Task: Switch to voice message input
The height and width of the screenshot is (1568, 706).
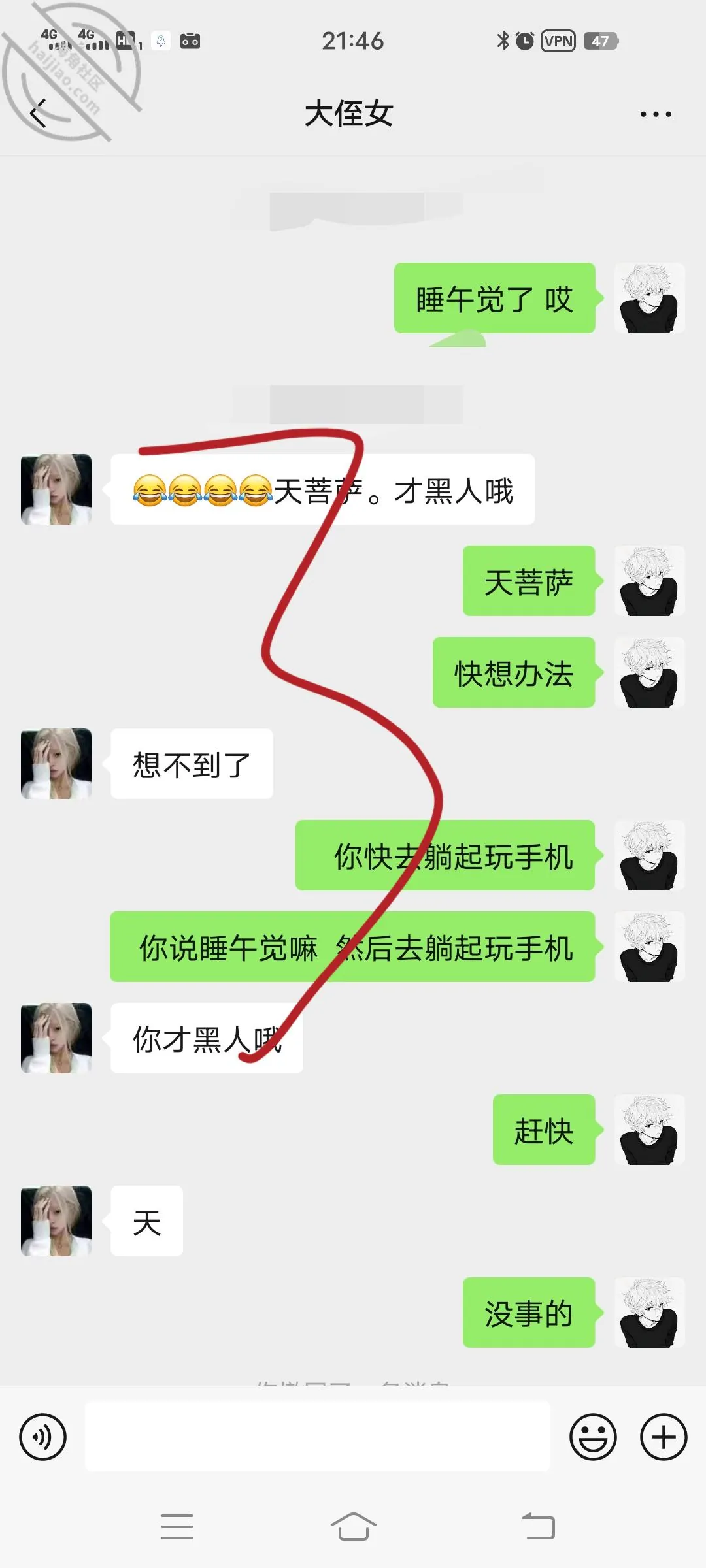Action: (x=43, y=1437)
